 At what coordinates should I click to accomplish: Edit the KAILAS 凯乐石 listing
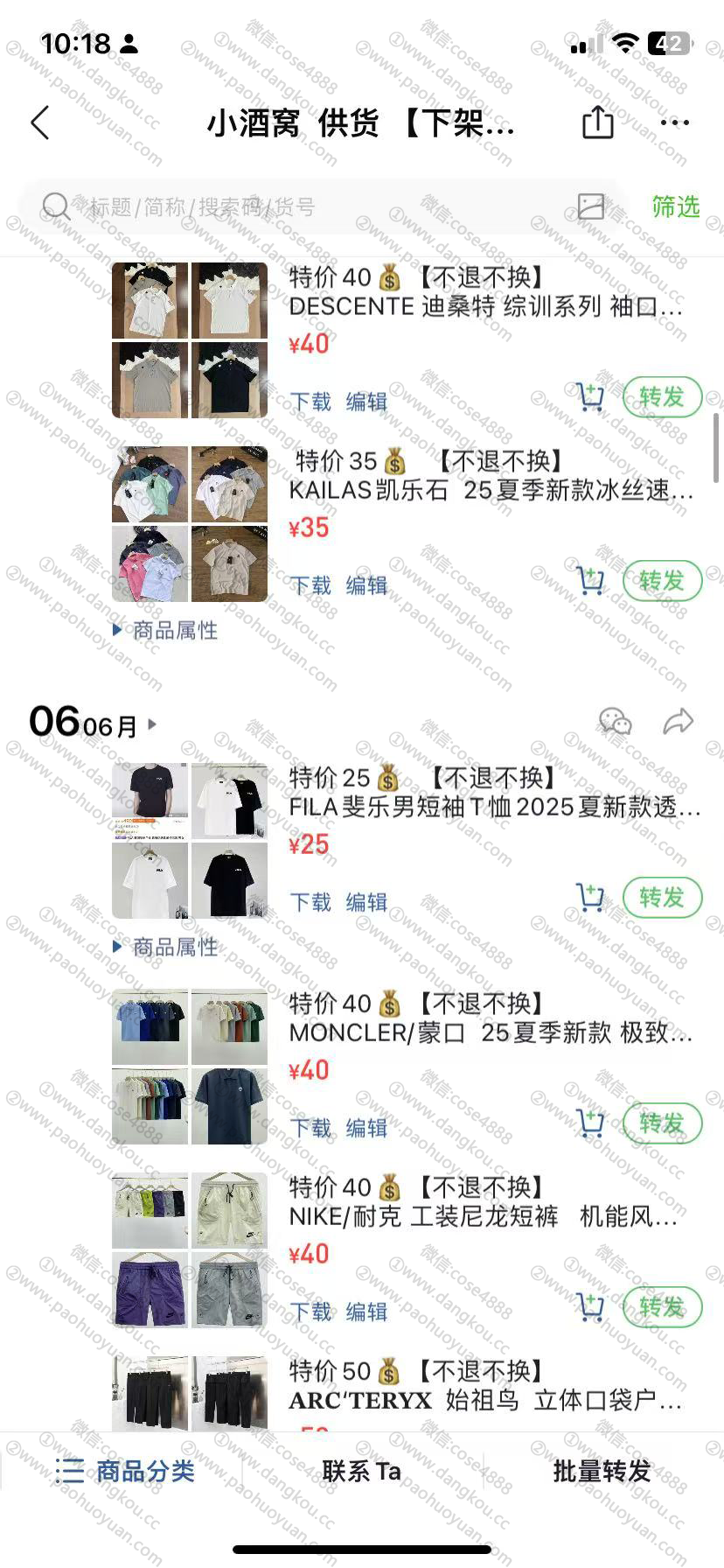coord(366,585)
